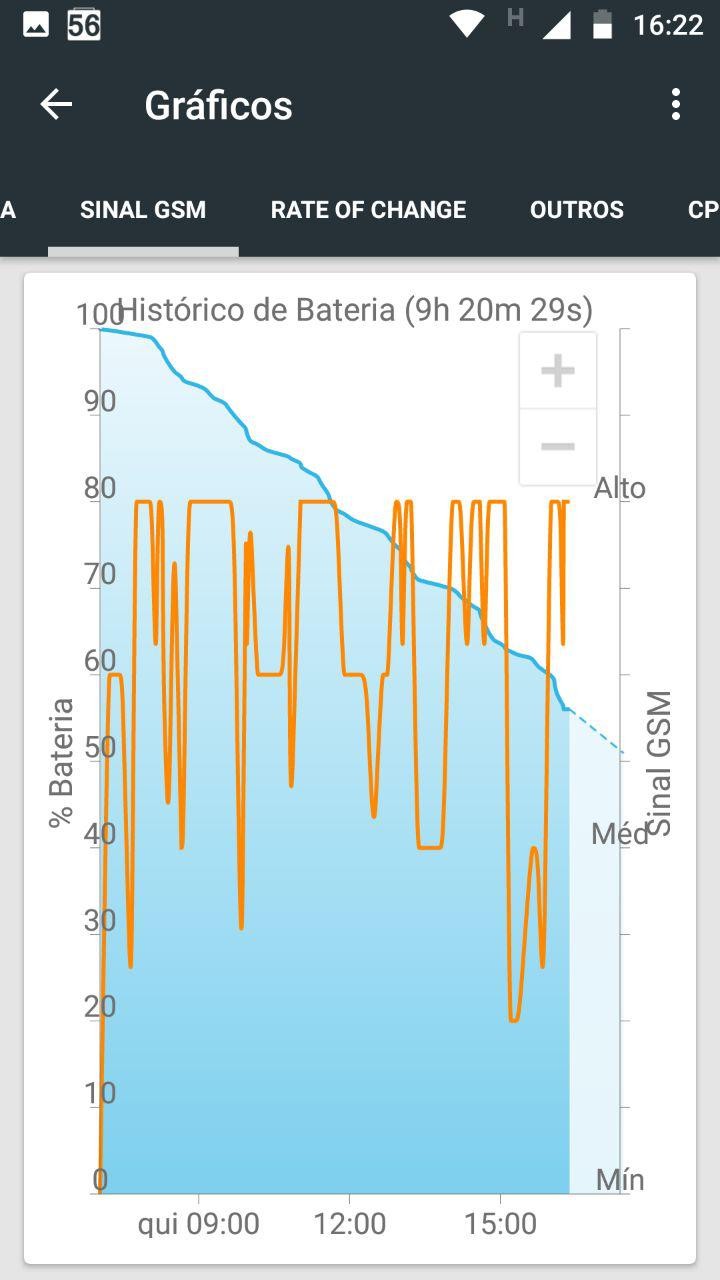Zoom out the battery history chart

pyautogui.click(x=557, y=446)
